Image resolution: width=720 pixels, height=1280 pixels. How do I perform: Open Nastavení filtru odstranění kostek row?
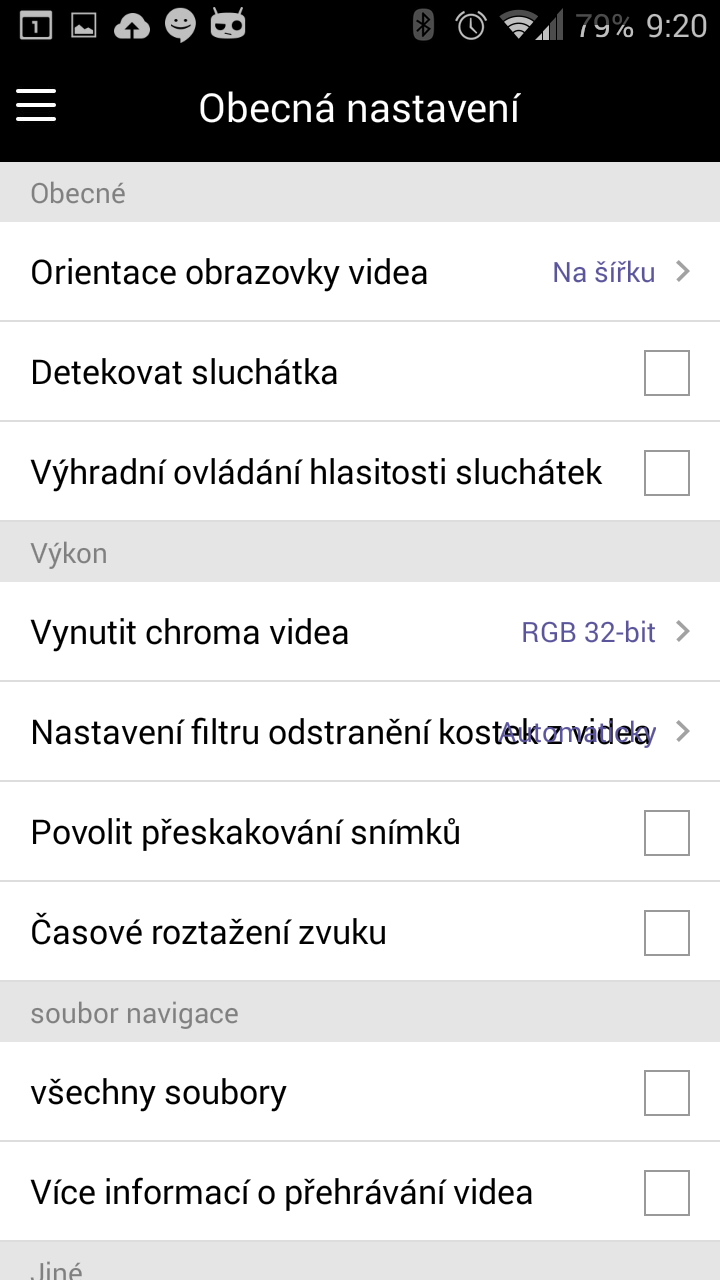tap(360, 732)
